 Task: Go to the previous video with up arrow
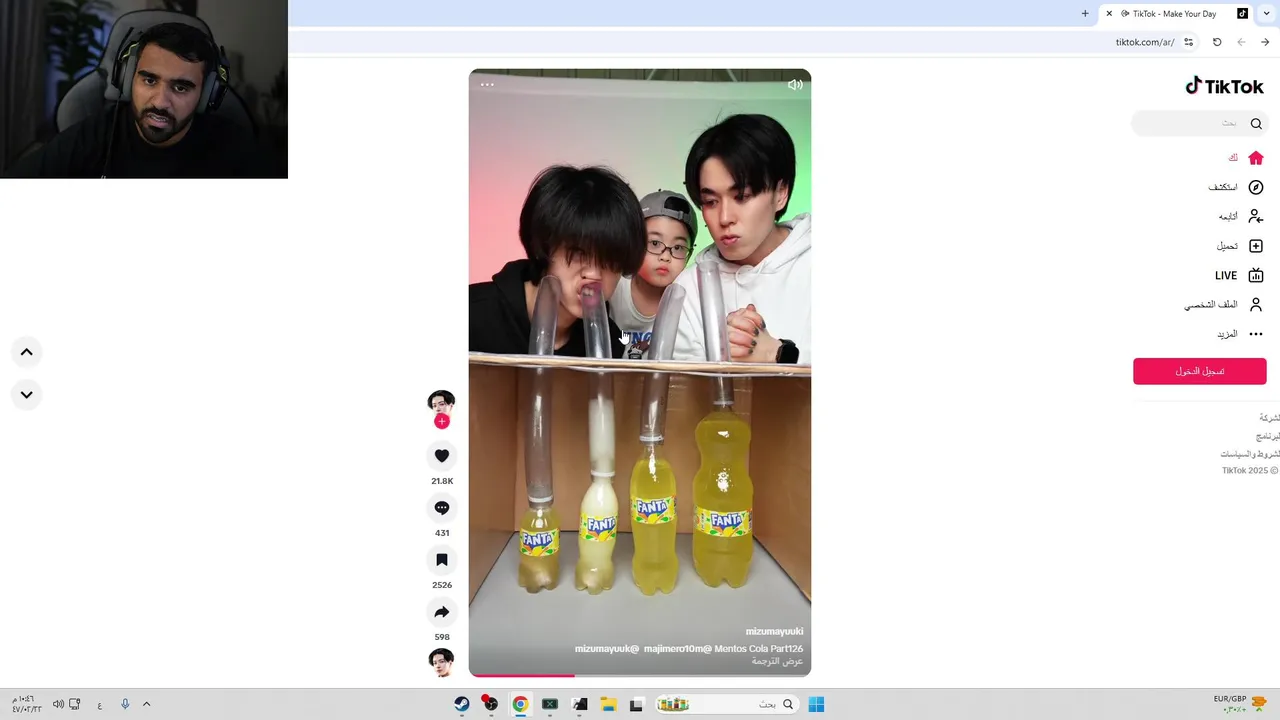pyautogui.click(x=27, y=352)
